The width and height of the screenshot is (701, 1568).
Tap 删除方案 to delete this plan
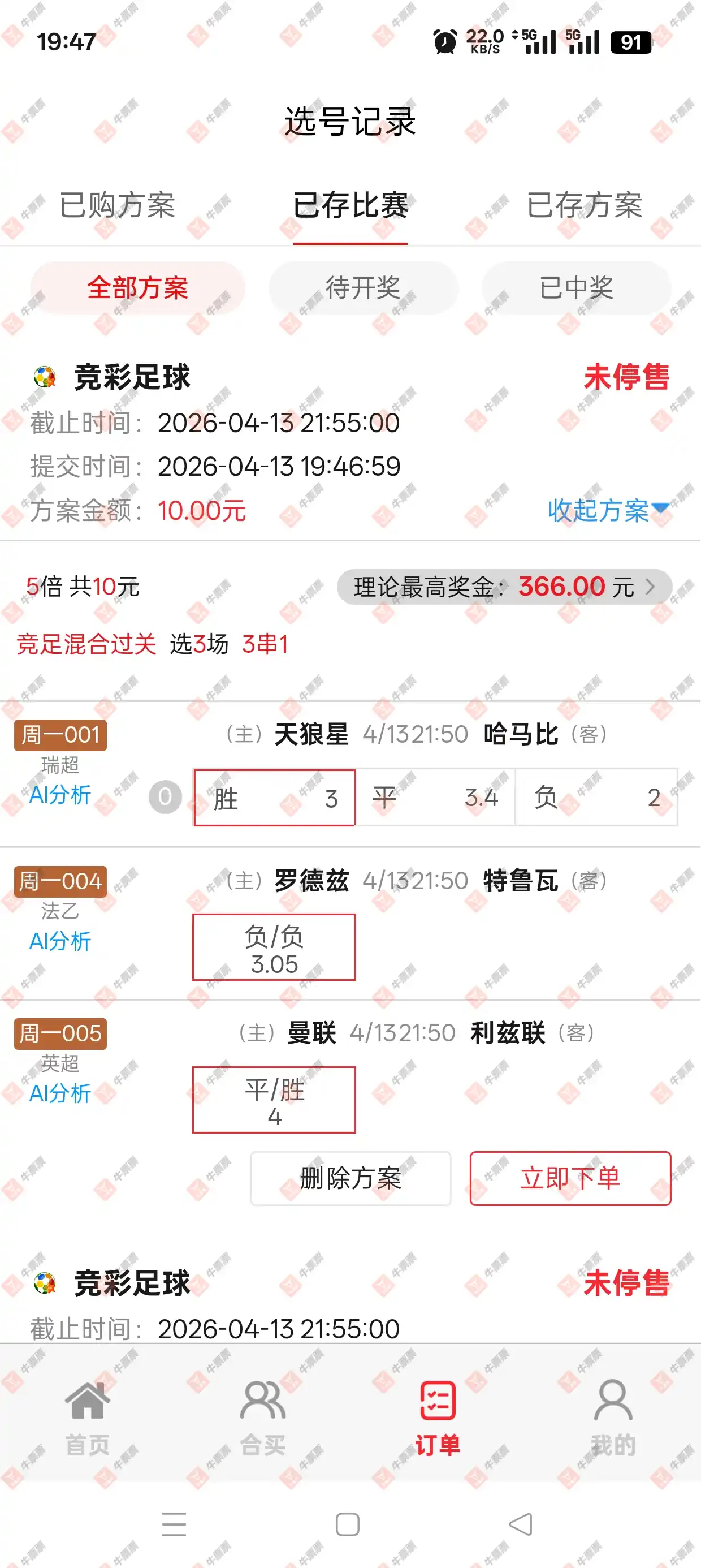pos(350,1178)
